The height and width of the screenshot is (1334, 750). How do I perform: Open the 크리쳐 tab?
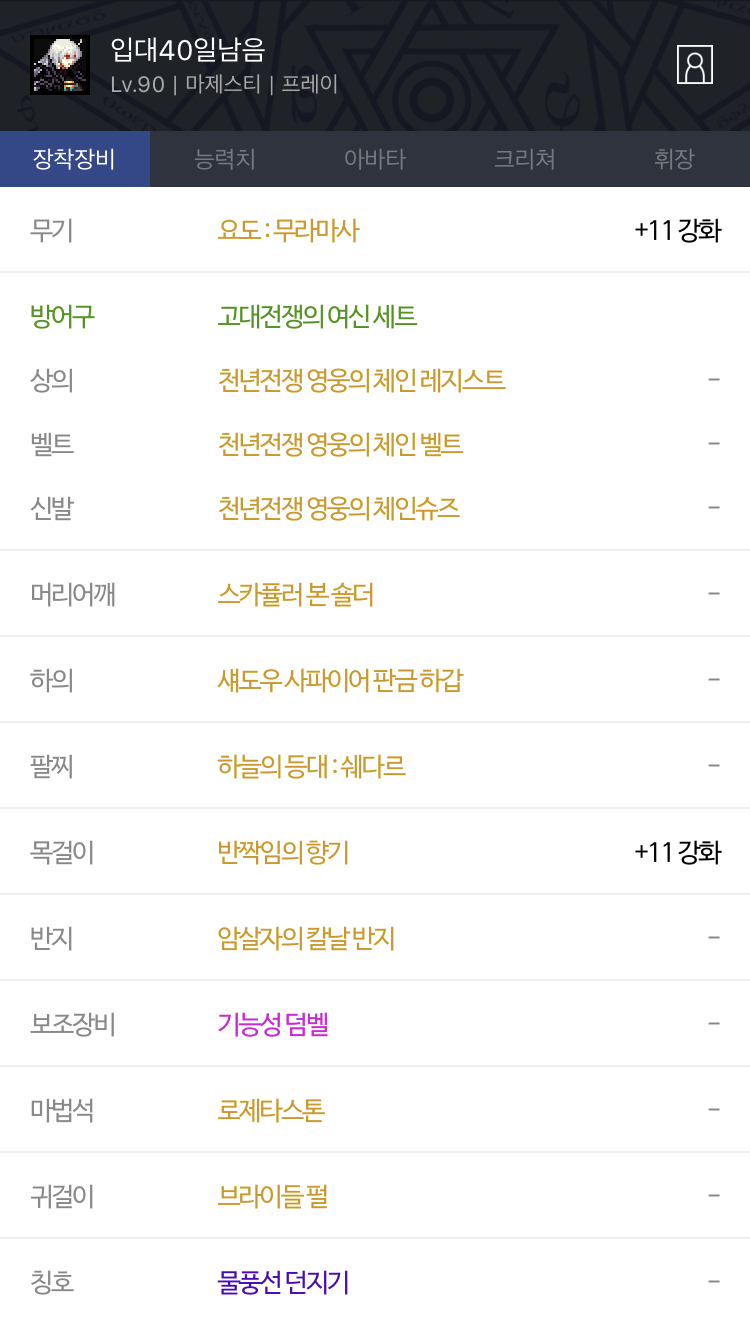click(x=525, y=159)
